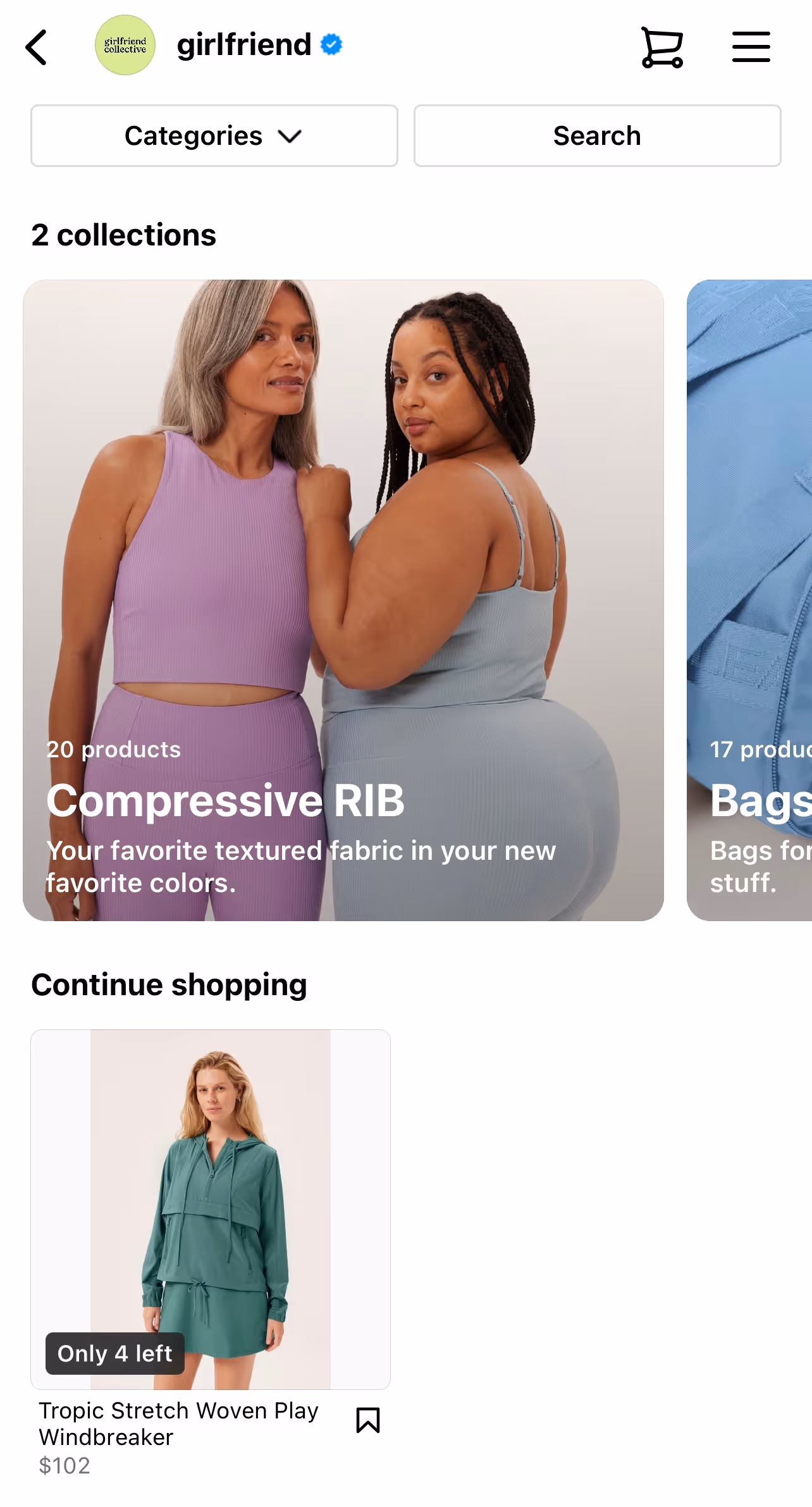The height and width of the screenshot is (1507, 812).
Task: Open the Compressive RIB collection
Action: pos(343,600)
